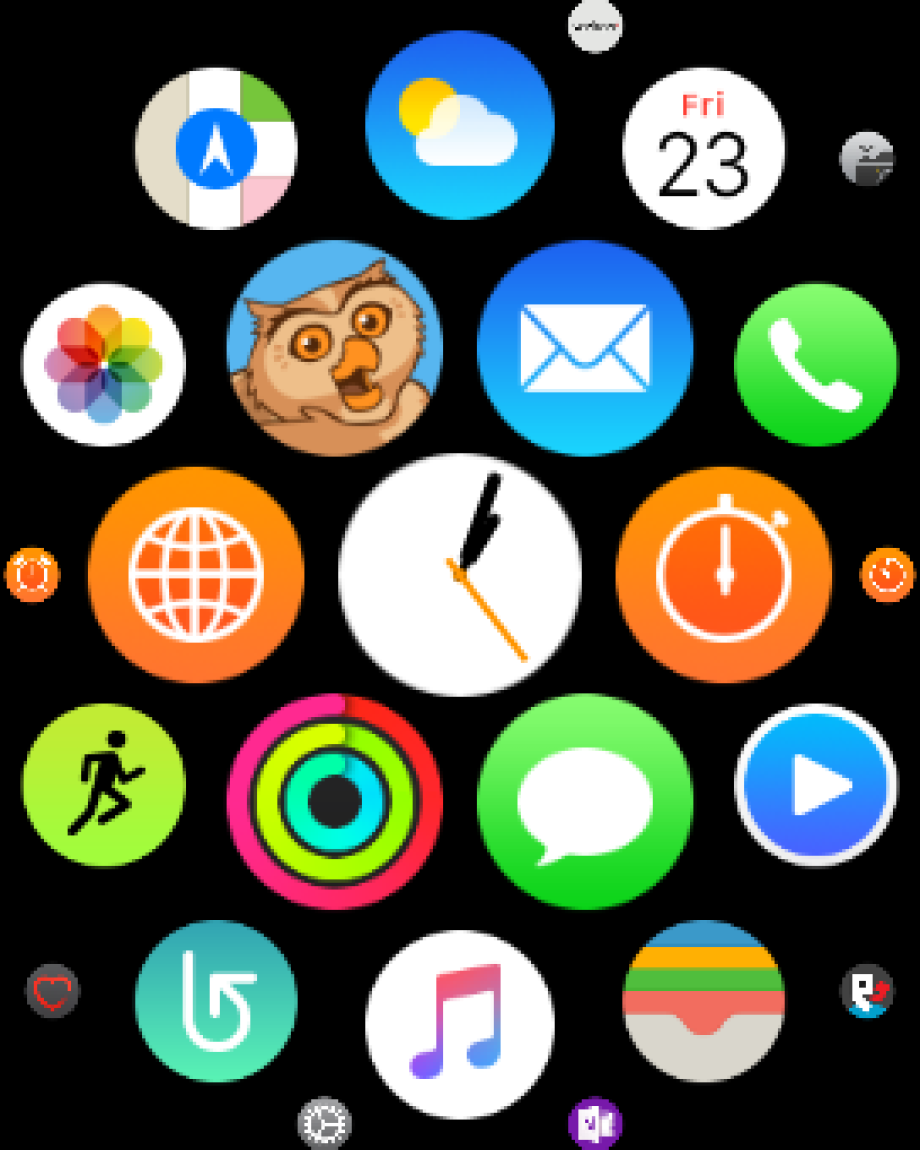The image size is (920, 1150).
Task: Open the Stopwatch app
Action: click(724, 575)
